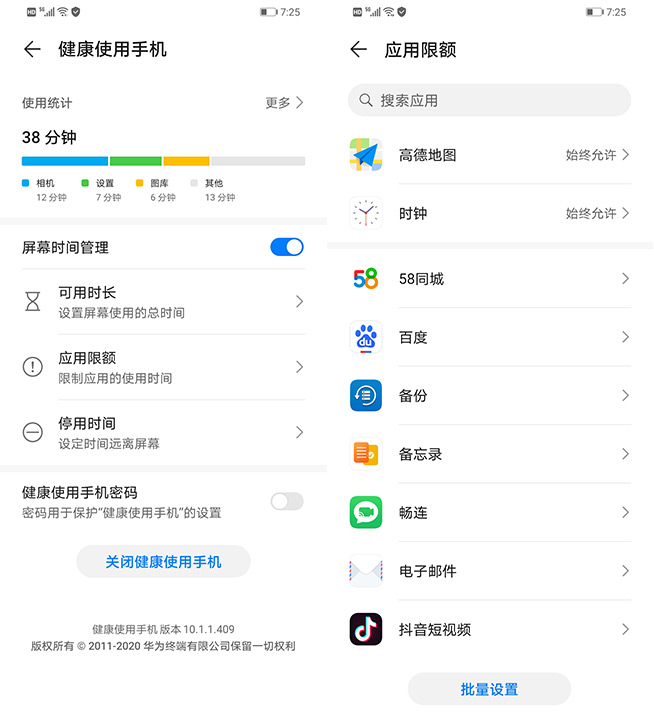Go back from 应用限额 screen
This screenshot has height=727, width=654.
coord(358,49)
